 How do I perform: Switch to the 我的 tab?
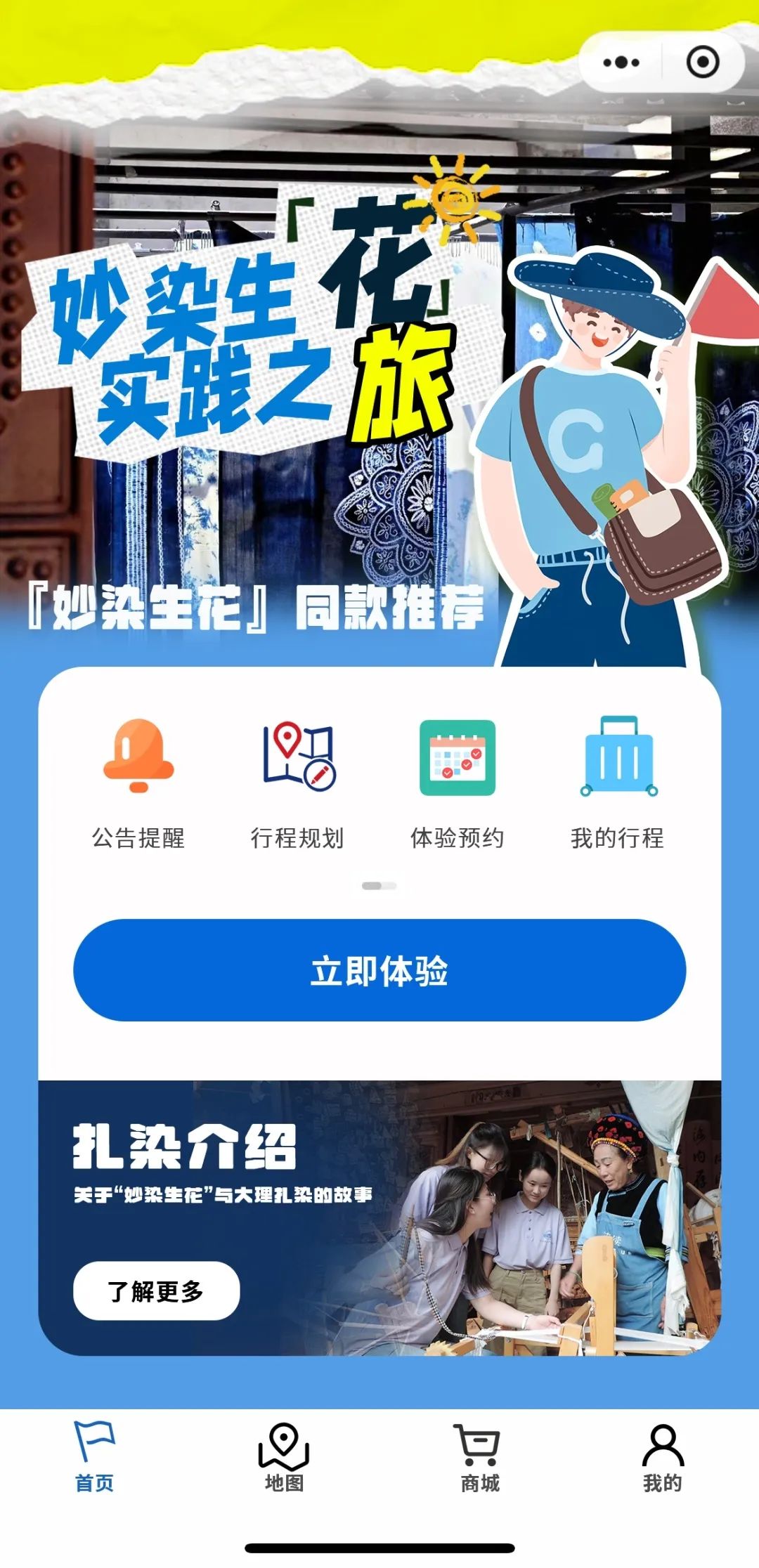click(x=662, y=1458)
